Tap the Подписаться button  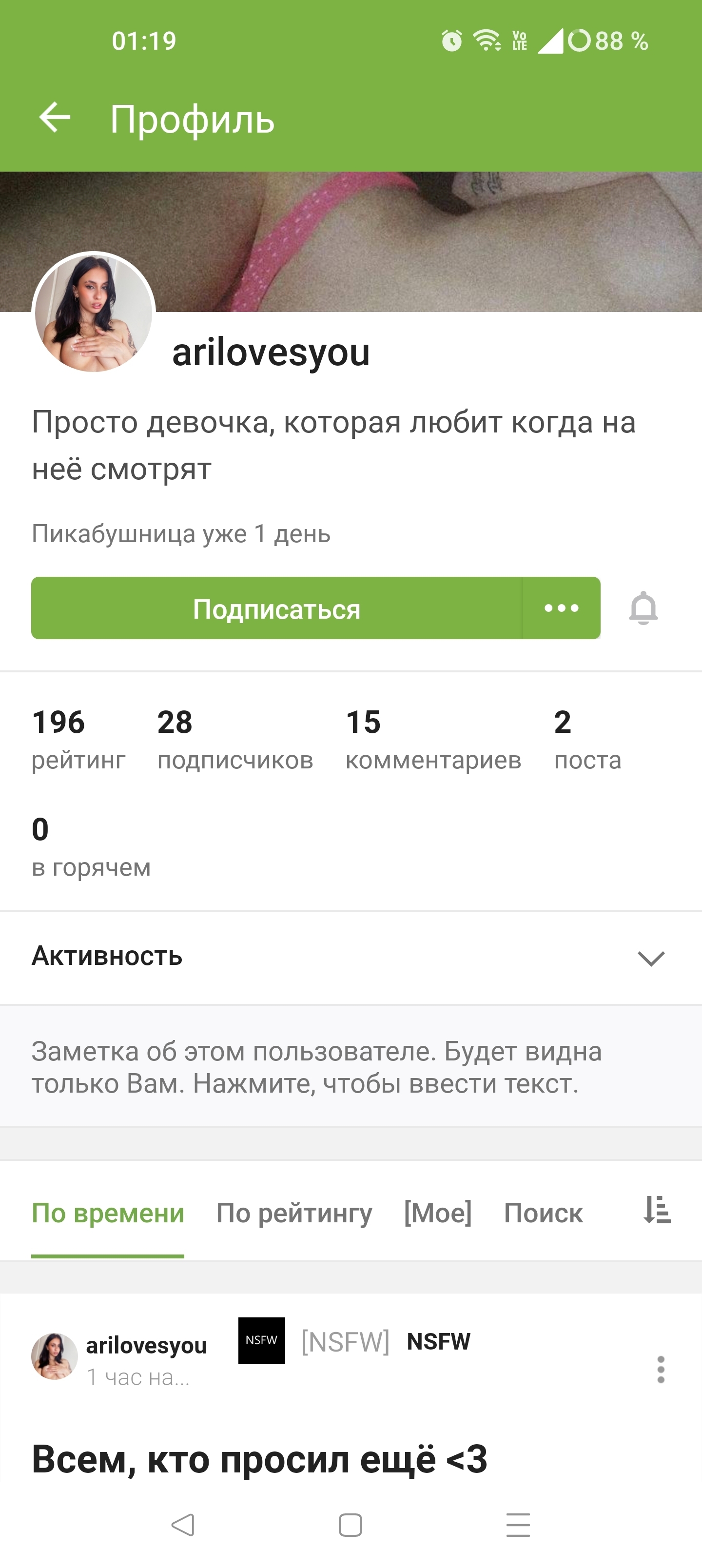(x=276, y=608)
